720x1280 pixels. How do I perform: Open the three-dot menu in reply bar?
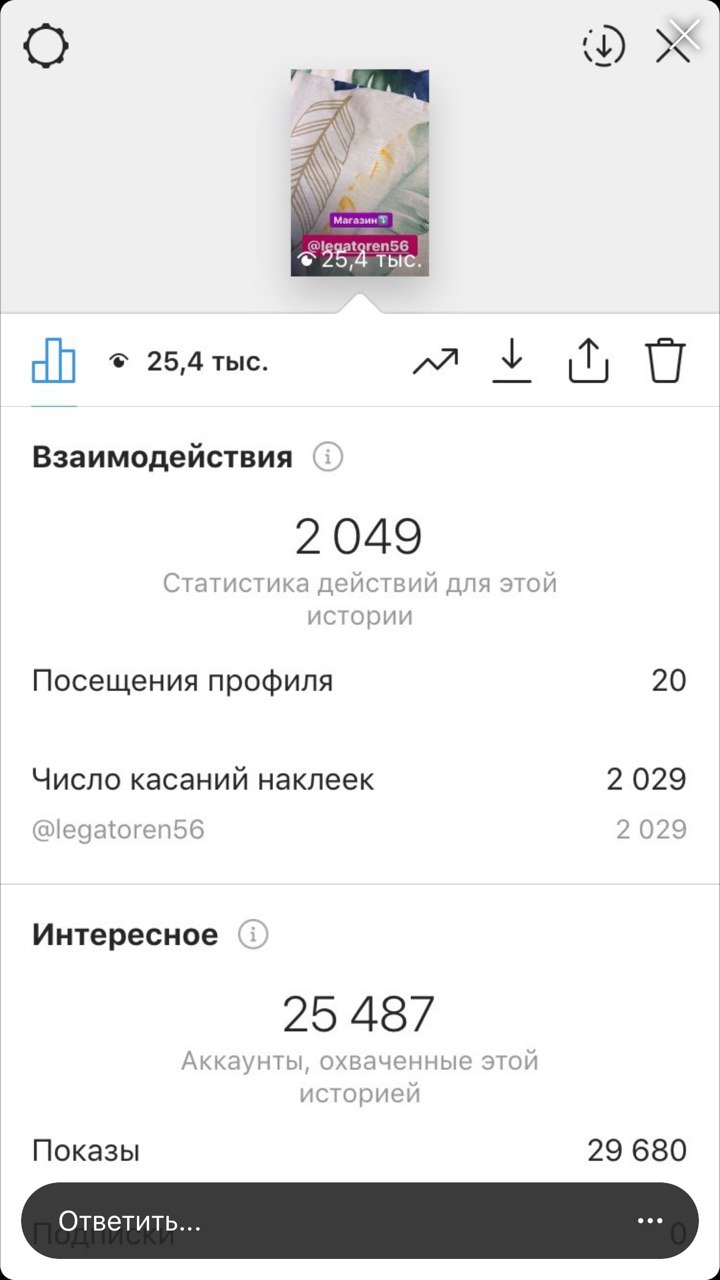point(650,1221)
